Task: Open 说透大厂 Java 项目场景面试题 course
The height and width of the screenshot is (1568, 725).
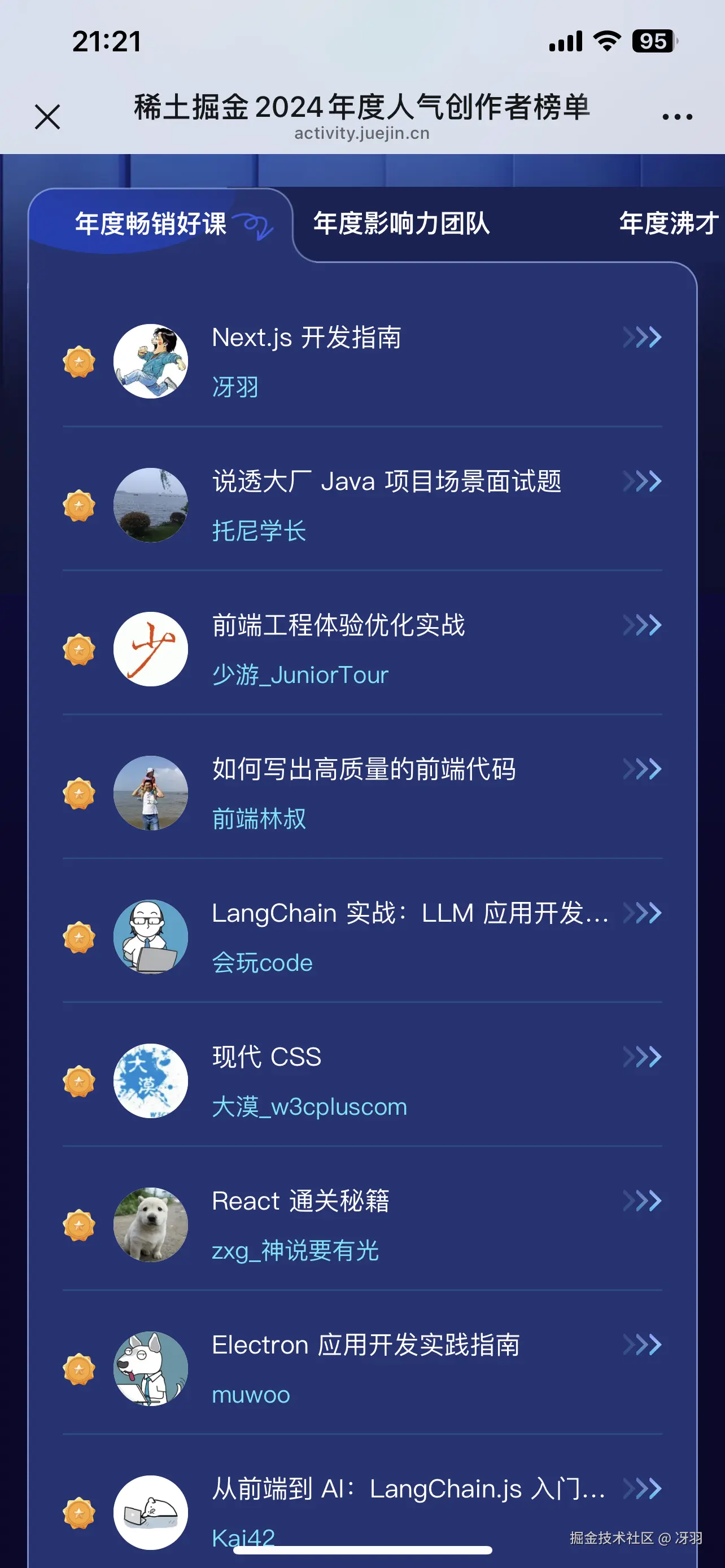Action: point(387,481)
